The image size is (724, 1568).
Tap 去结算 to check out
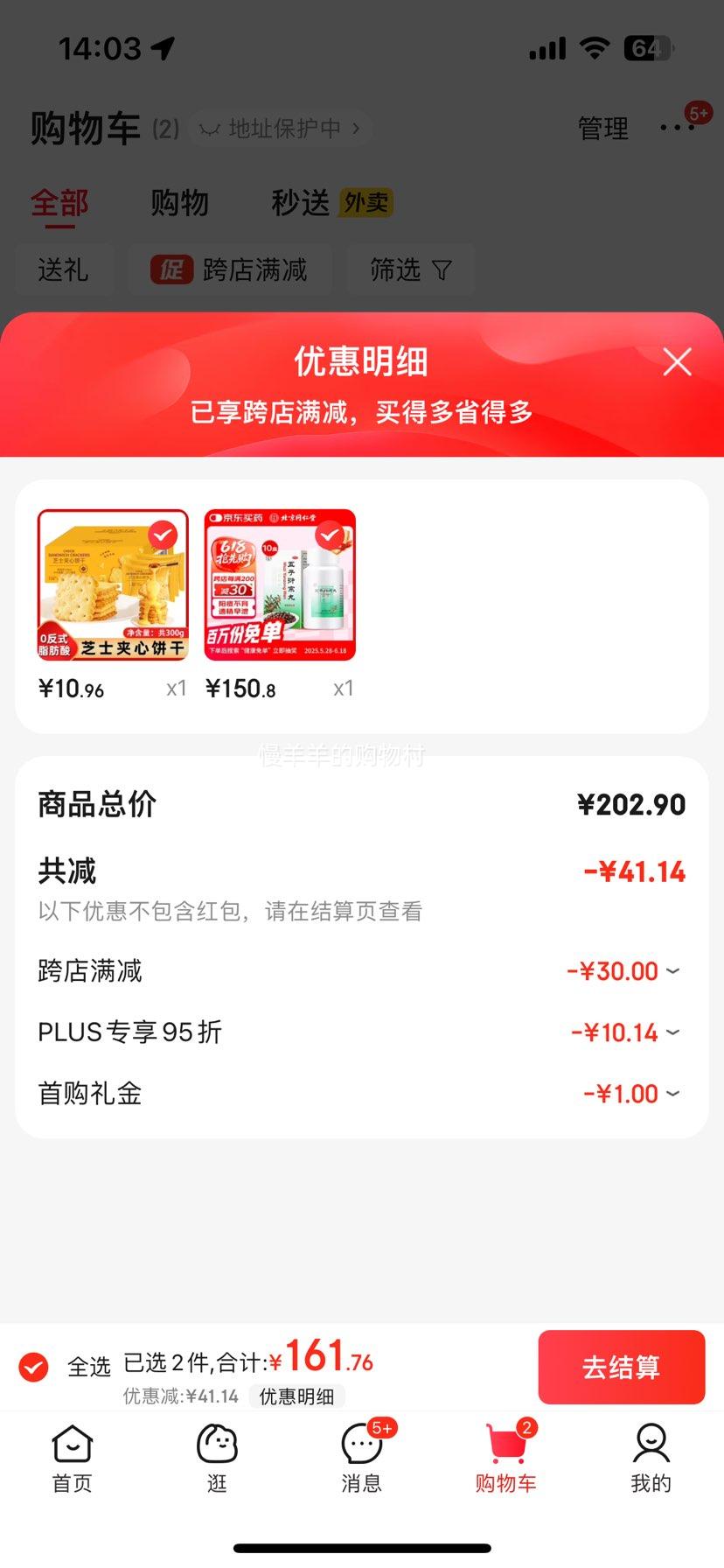622,1367
